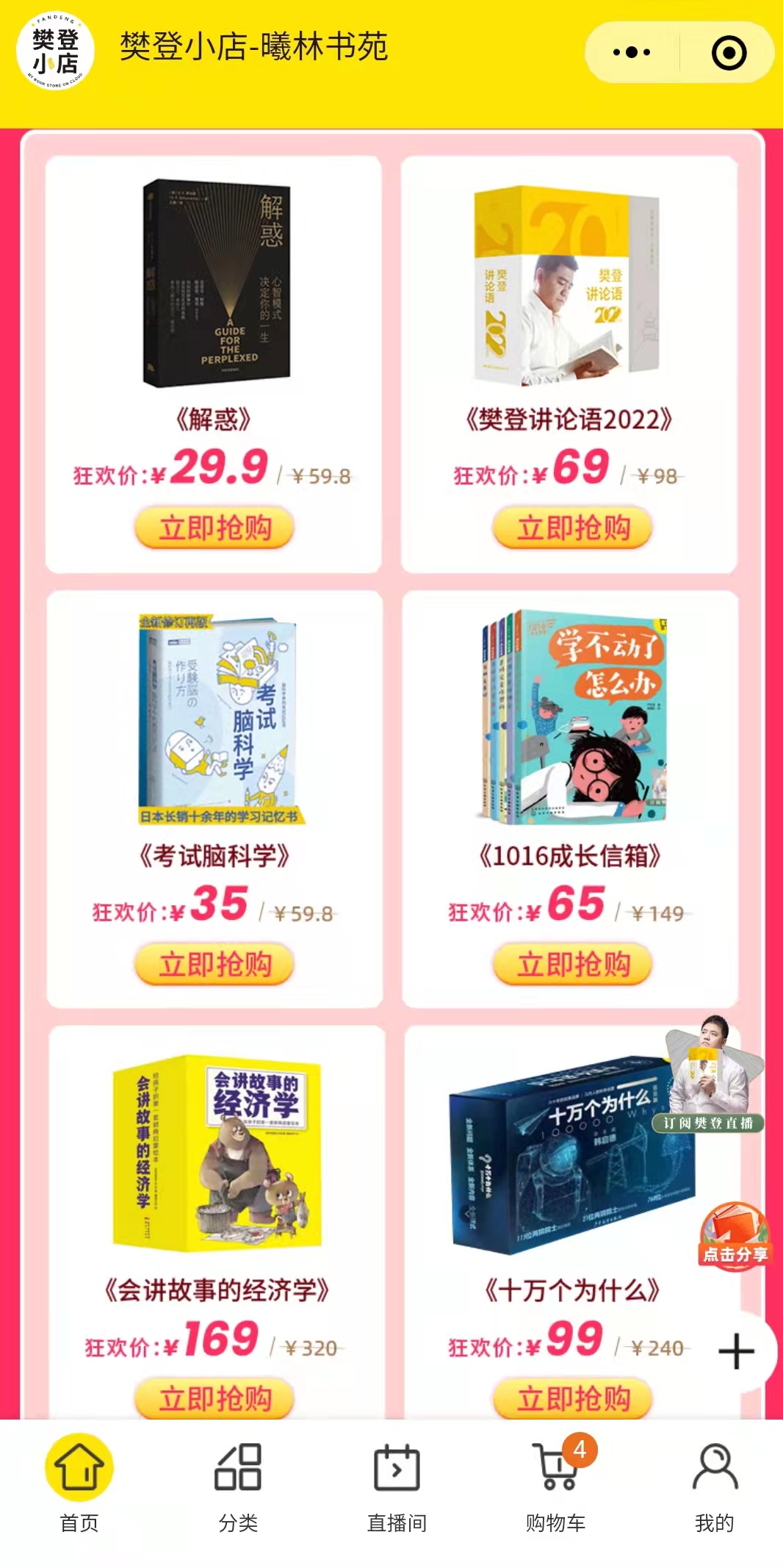Image resolution: width=783 pixels, height=1568 pixels.
Task: Buy 《十万个为什么》 with 立即抢购
Action: 573,1398
